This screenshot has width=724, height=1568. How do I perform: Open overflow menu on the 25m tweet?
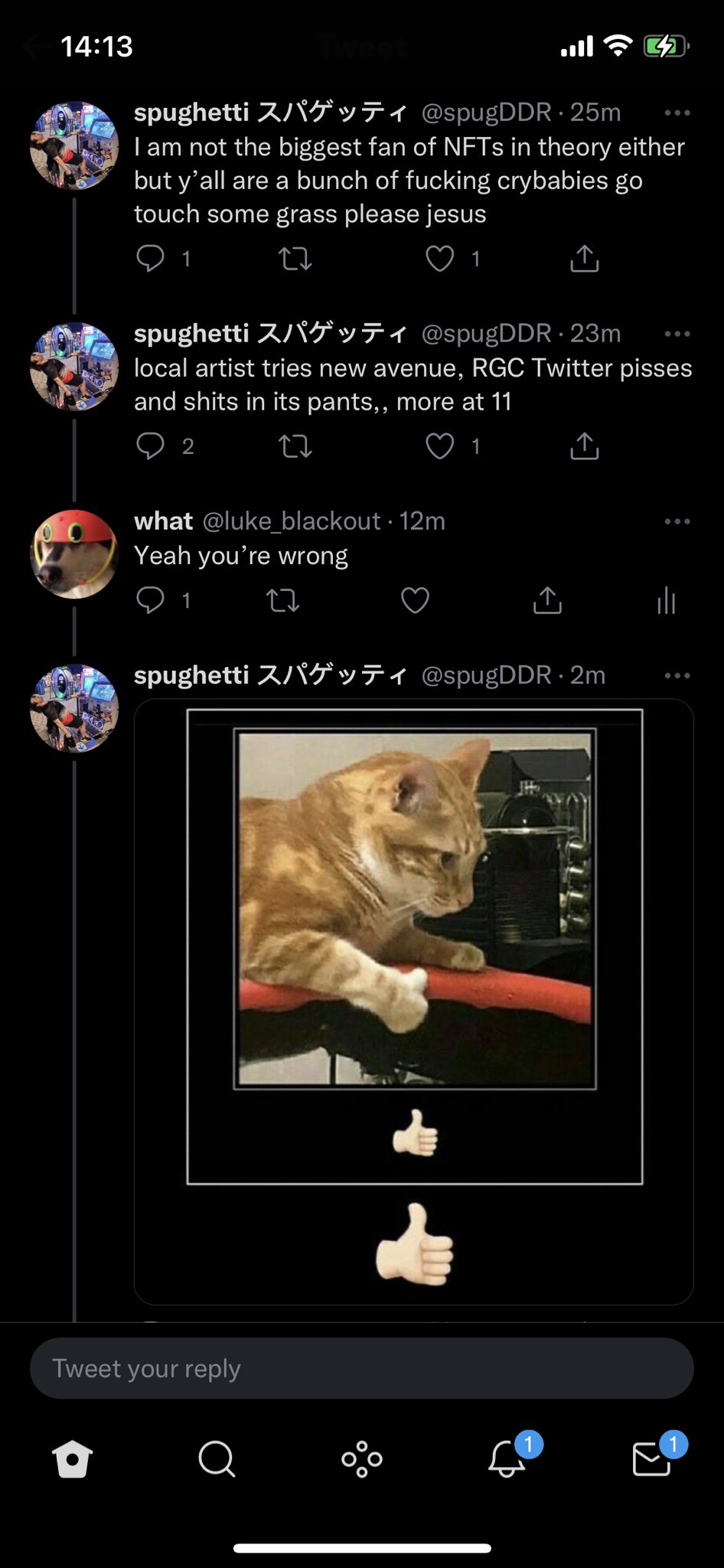(x=677, y=113)
